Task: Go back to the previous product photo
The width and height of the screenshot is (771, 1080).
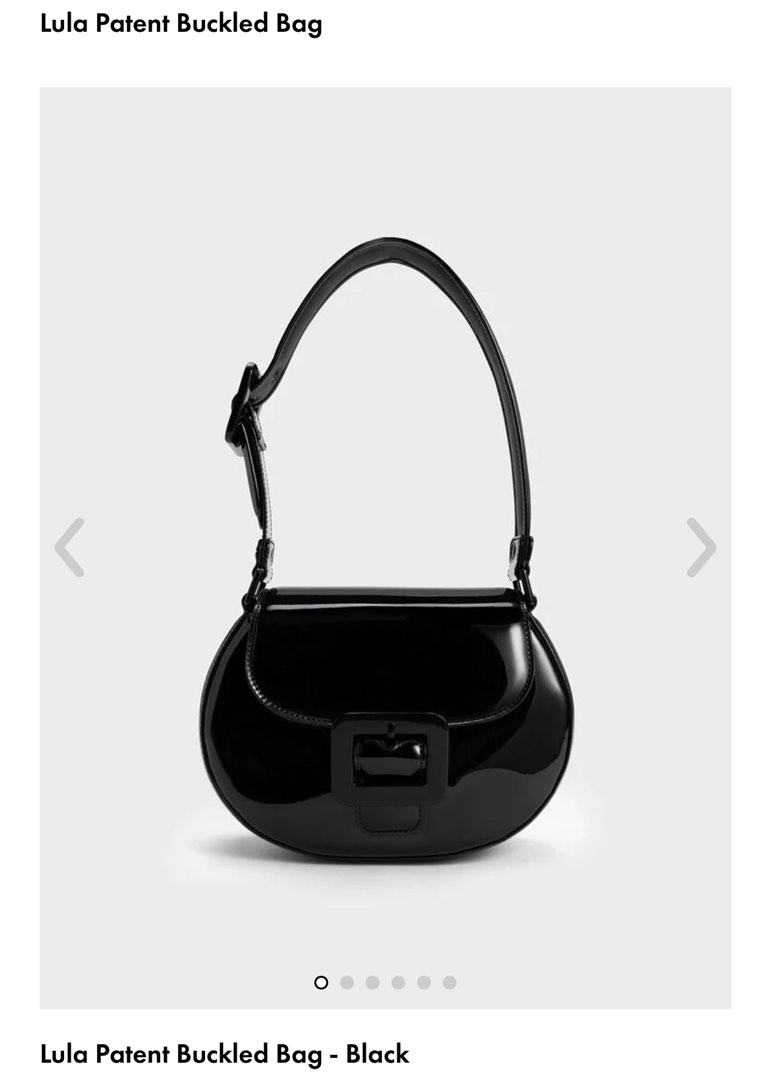Action: (69, 545)
